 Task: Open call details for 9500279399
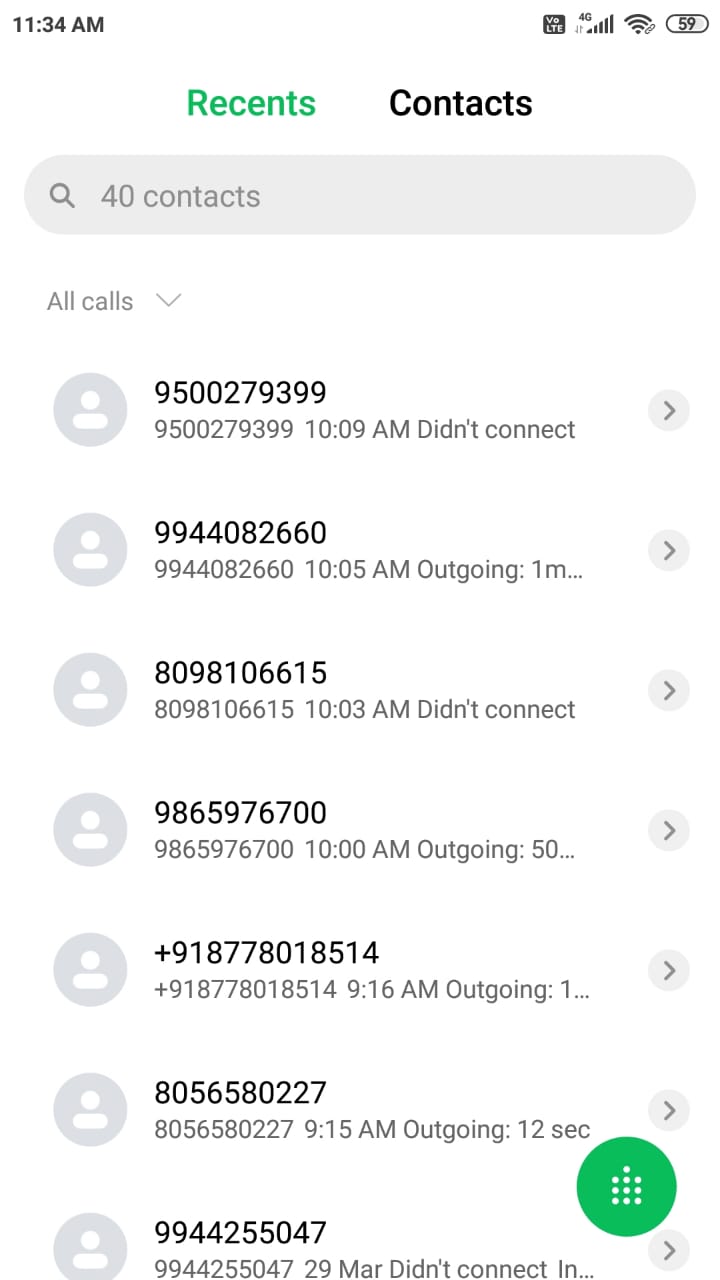point(669,410)
